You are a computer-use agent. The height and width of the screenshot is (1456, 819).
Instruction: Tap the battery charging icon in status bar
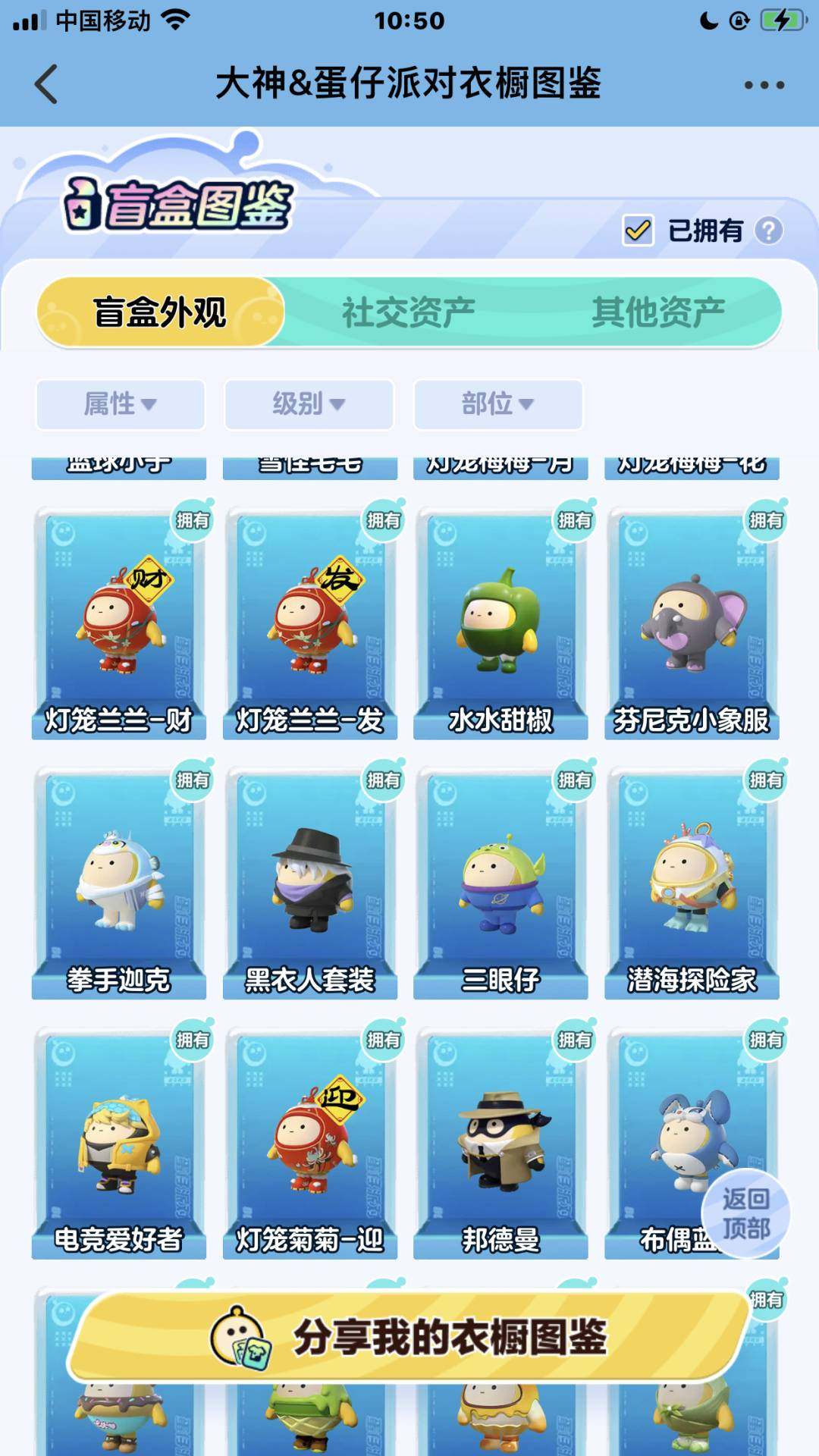[x=781, y=20]
